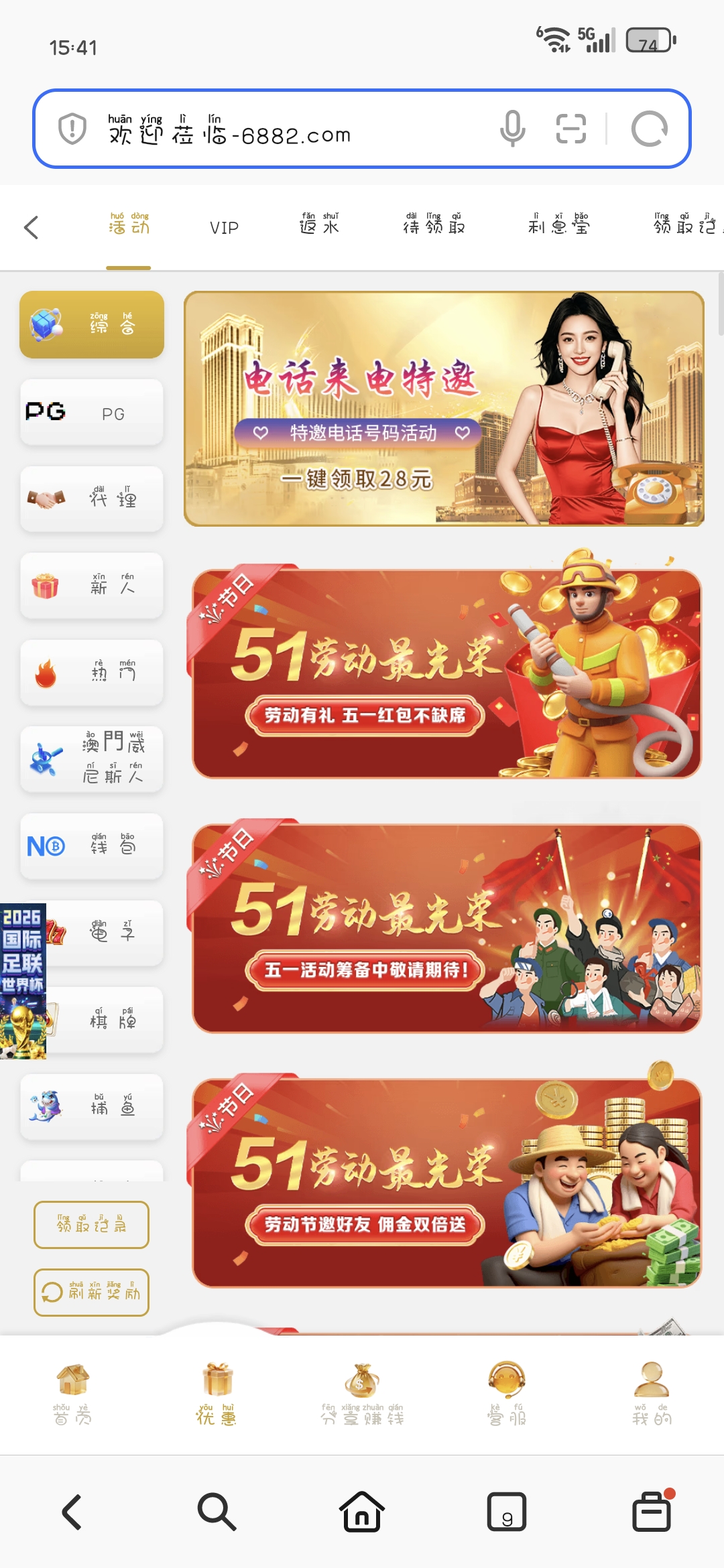Open the 劳动有礼 五一红包不缺席 banner
The height and width of the screenshot is (1568, 724).
pyautogui.click(x=446, y=673)
